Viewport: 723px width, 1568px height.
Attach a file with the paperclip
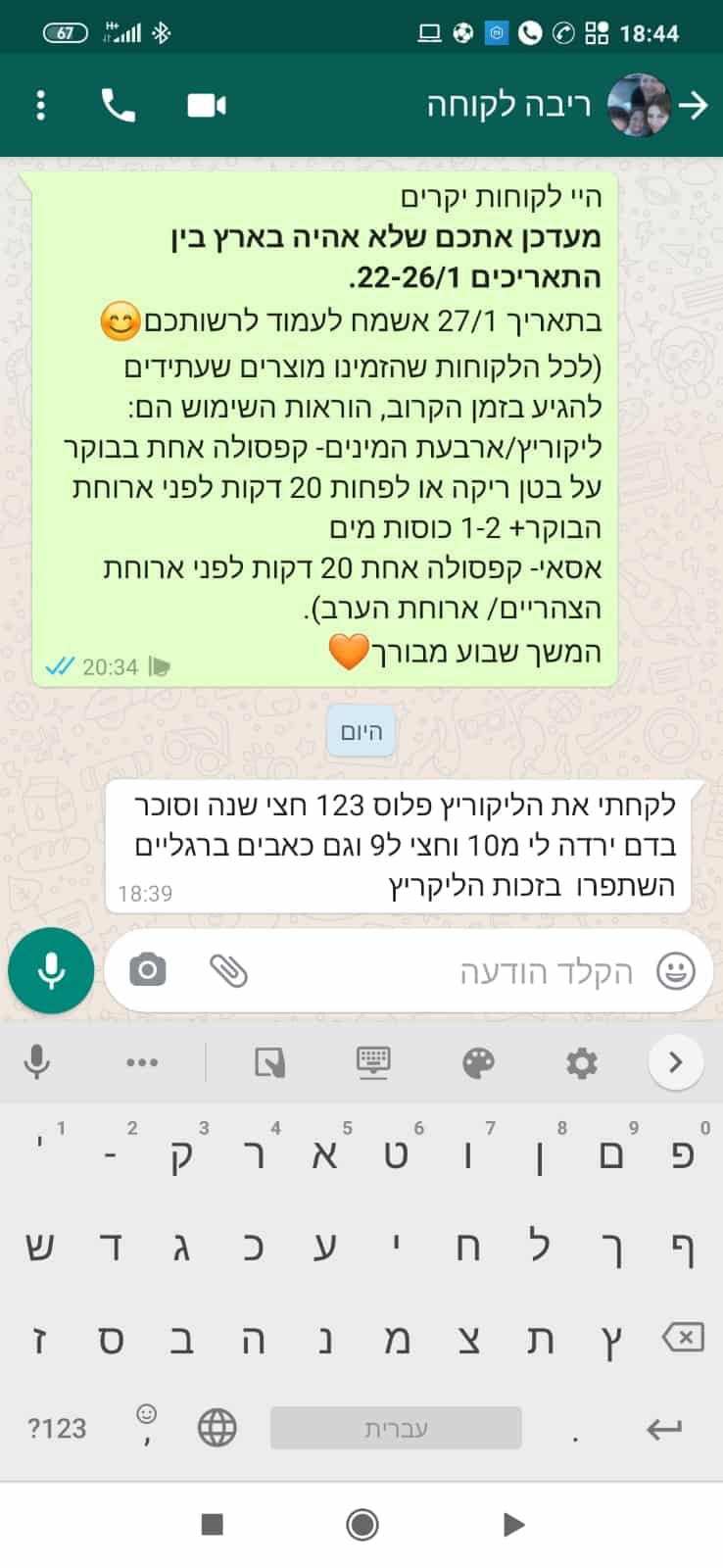pyautogui.click(x=228, y=970)
